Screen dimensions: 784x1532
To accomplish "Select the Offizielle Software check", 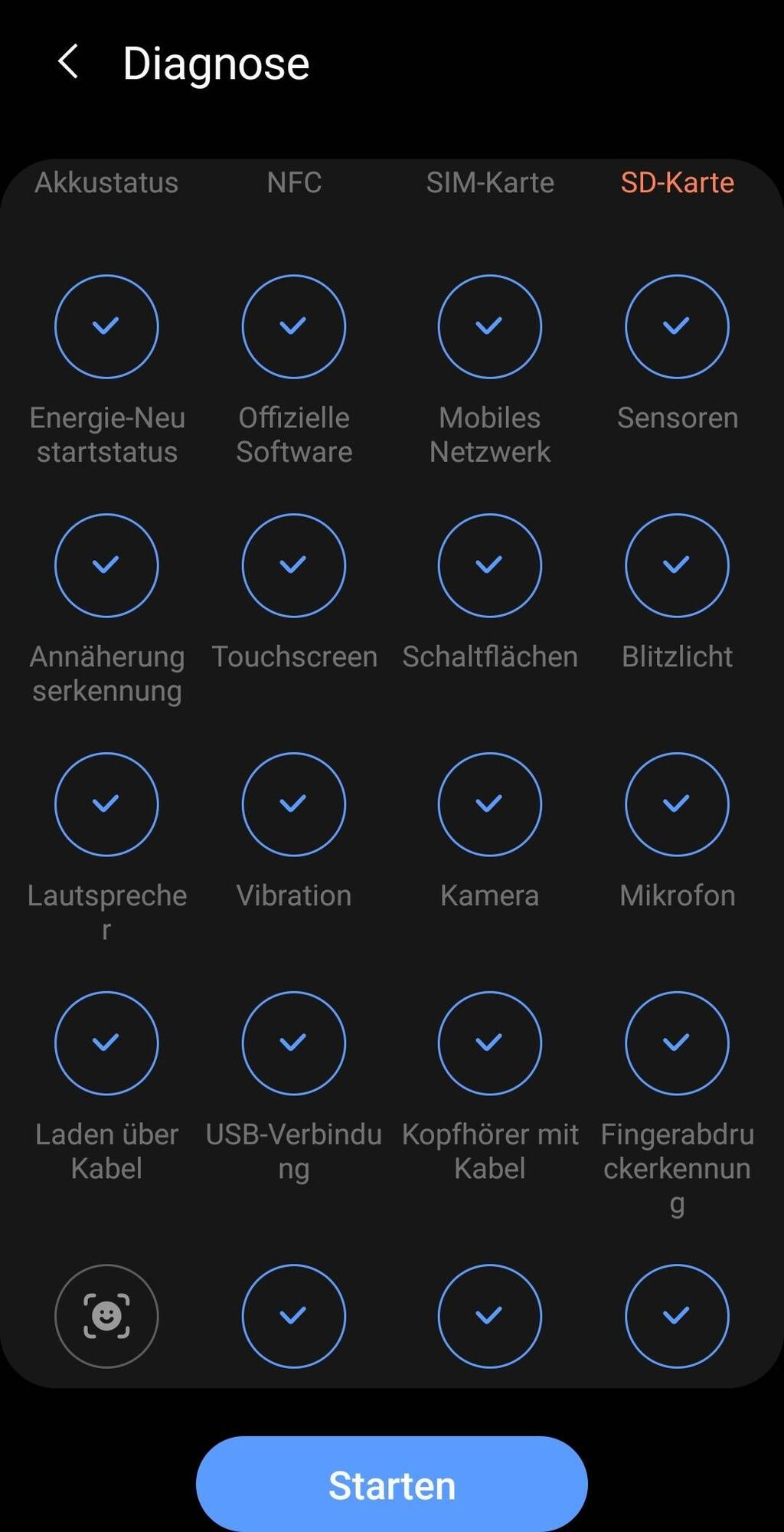I will (x=294, y=327).
